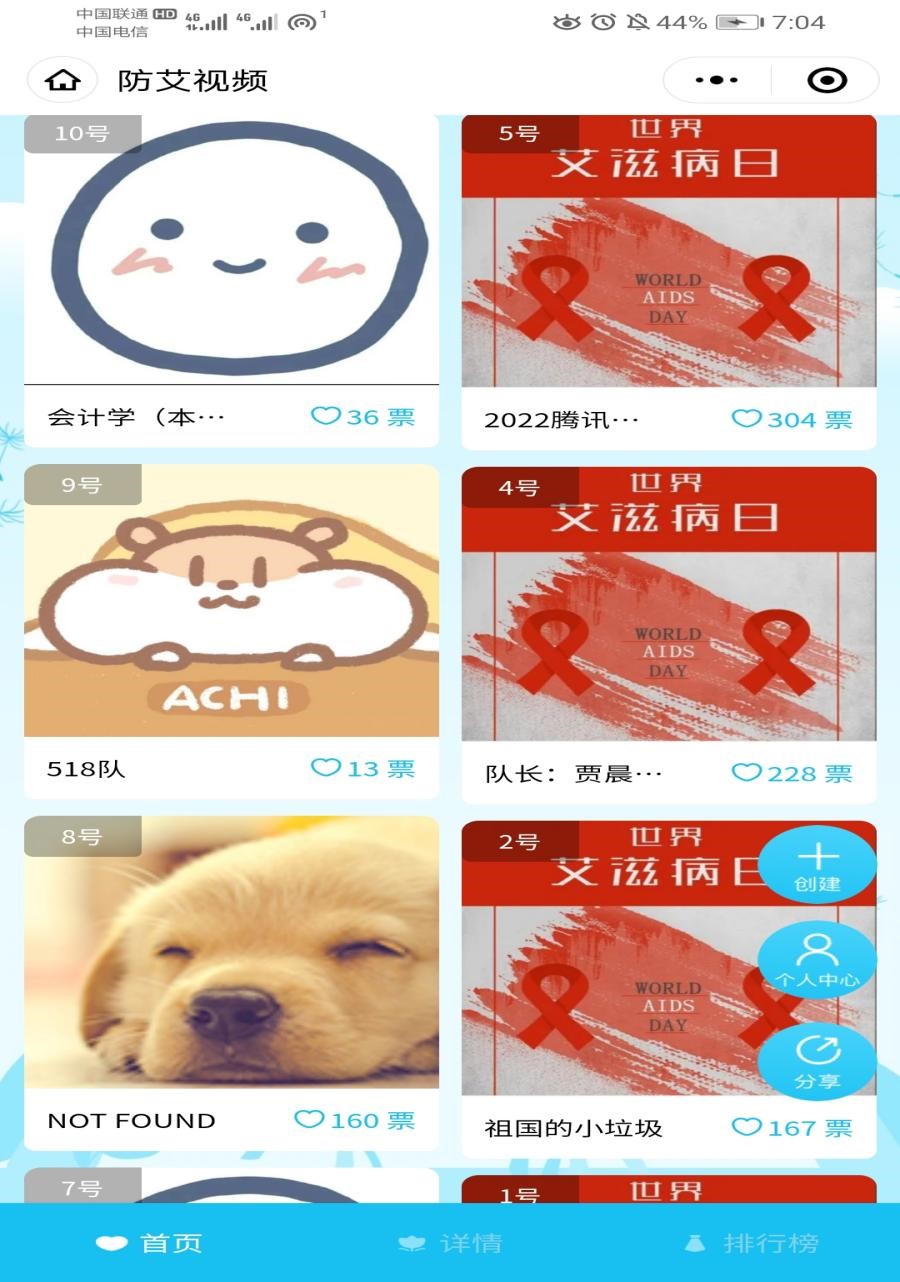Like the 518队 entry
The image size is (900, 1282).
326,768
